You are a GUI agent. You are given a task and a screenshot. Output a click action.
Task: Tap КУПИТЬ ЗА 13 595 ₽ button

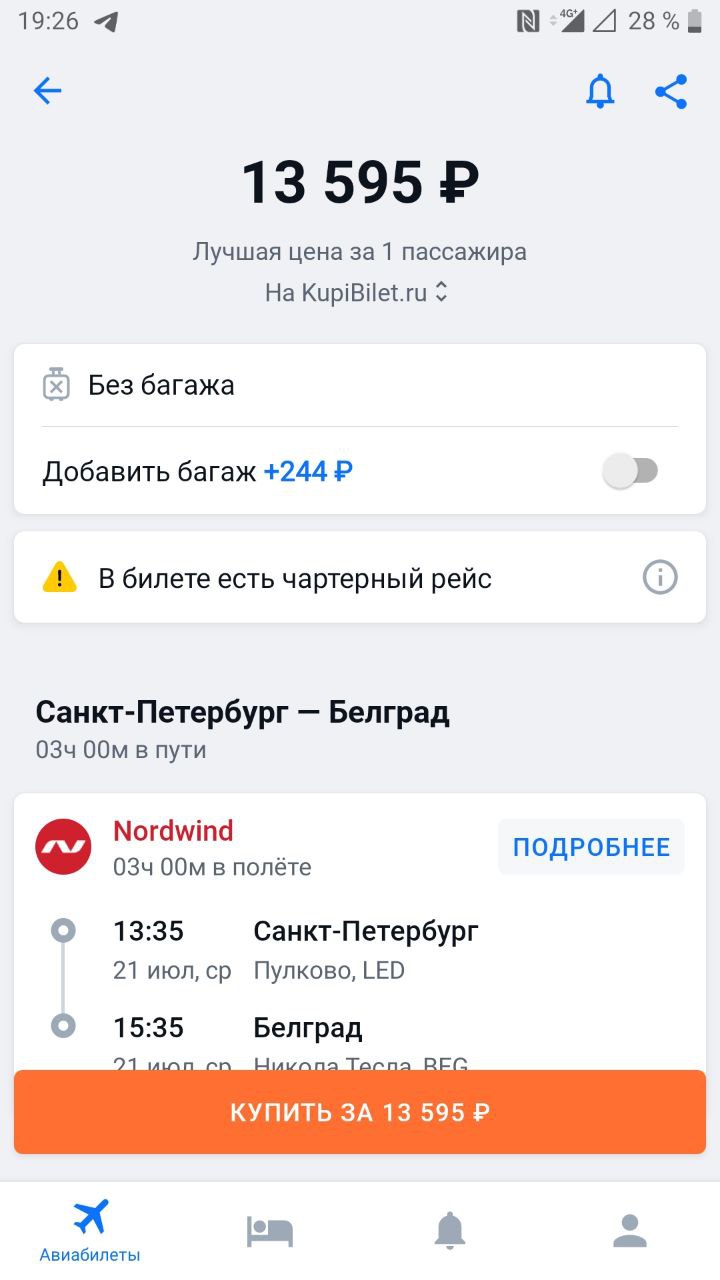point(360,1112)
